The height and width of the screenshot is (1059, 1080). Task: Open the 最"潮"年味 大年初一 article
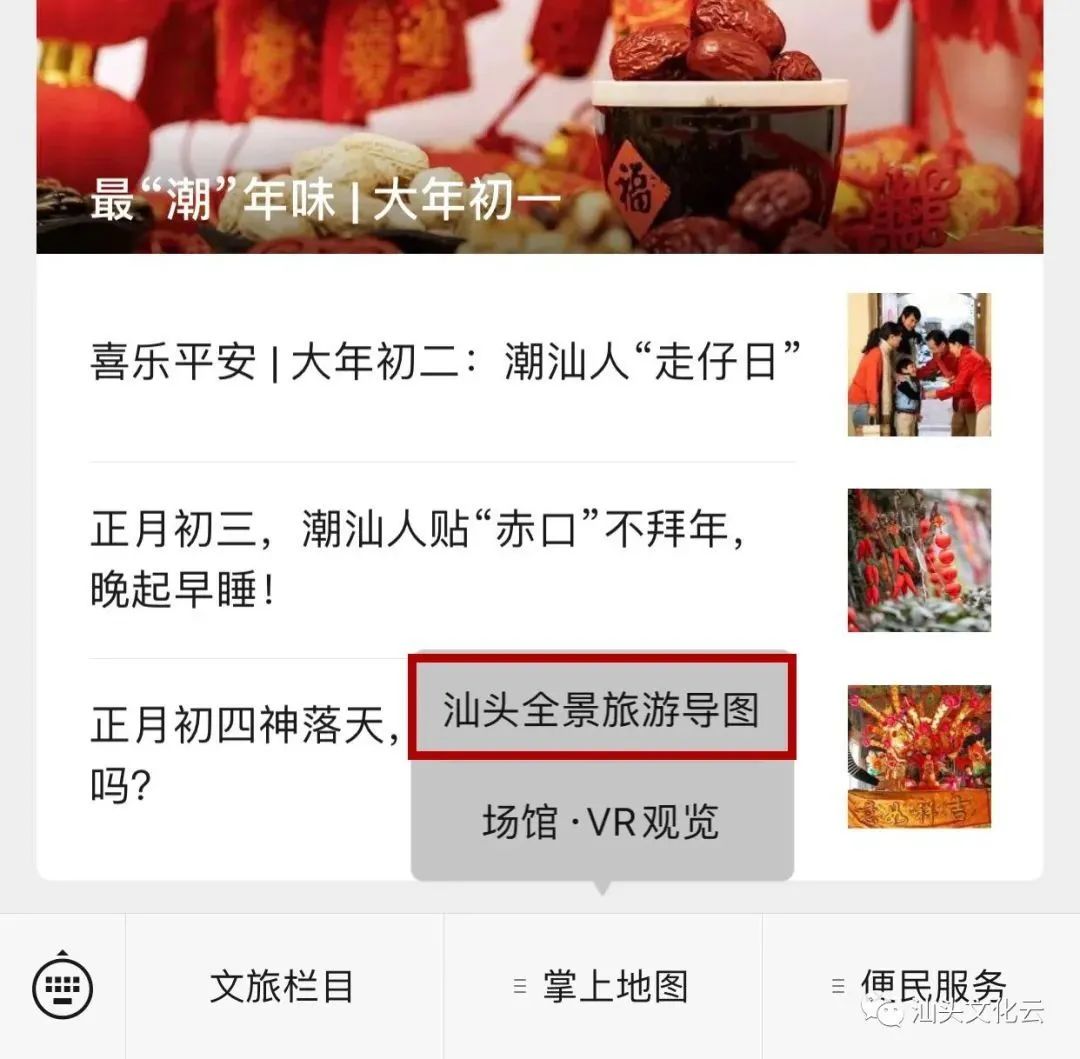point(540,130)
